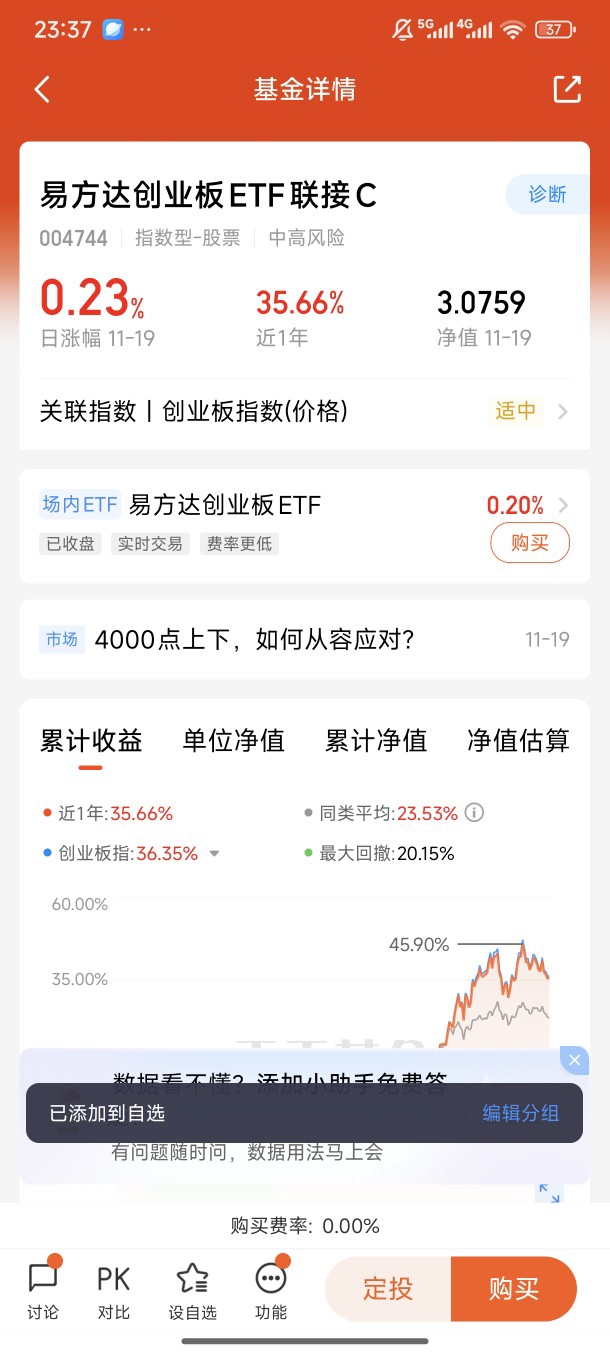Show info about 同类平均

click(475, 813)
